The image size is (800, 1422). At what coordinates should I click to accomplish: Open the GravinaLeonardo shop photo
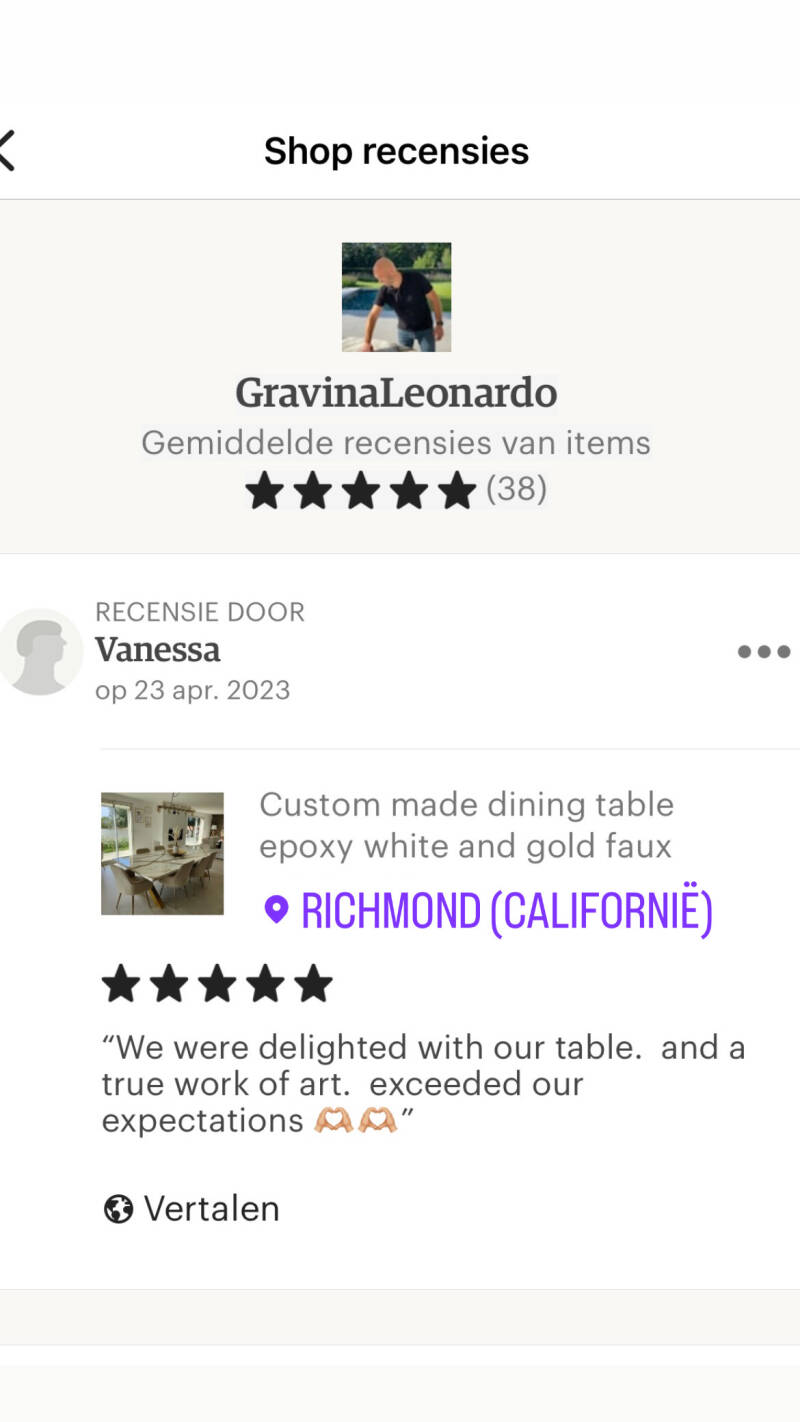tap(396, 297)
